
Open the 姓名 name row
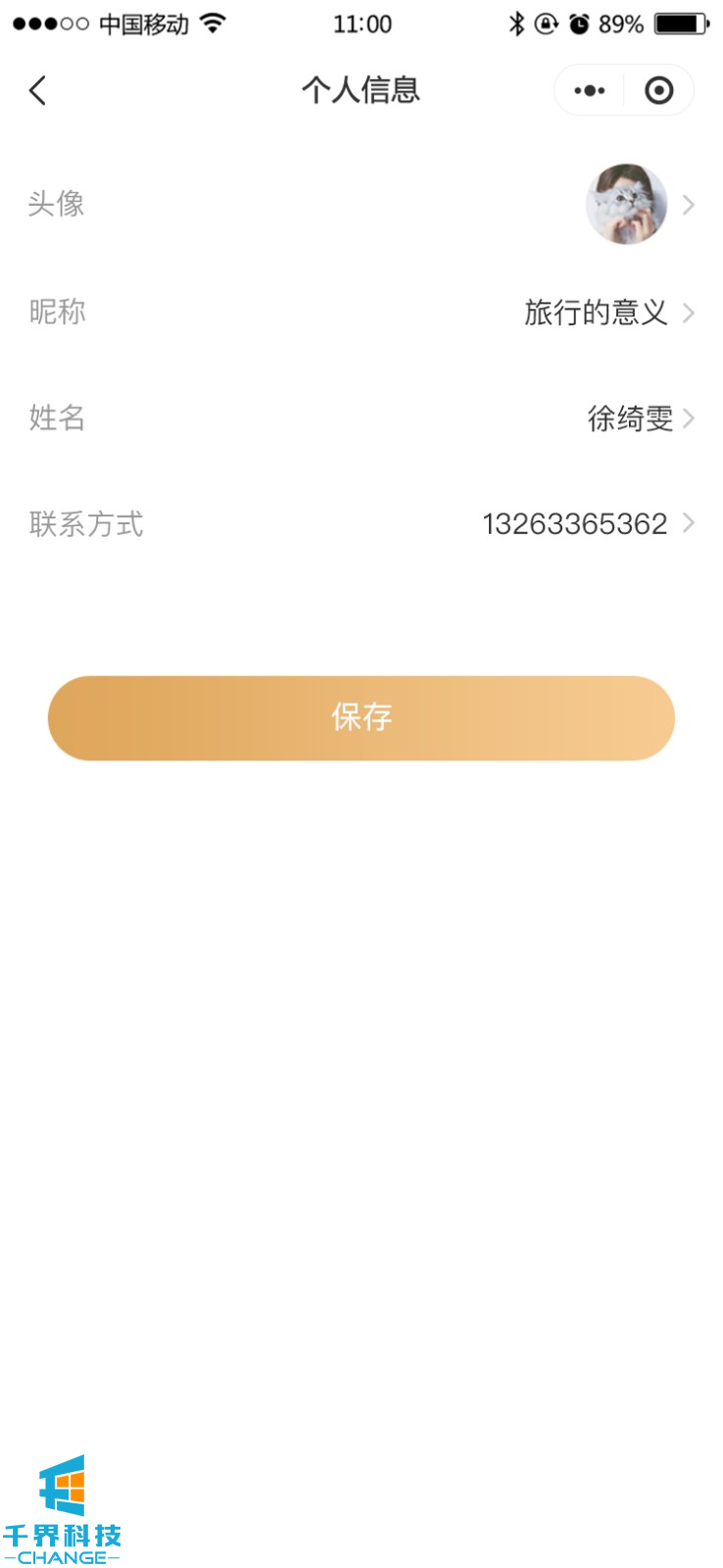[x=630, y=418]
